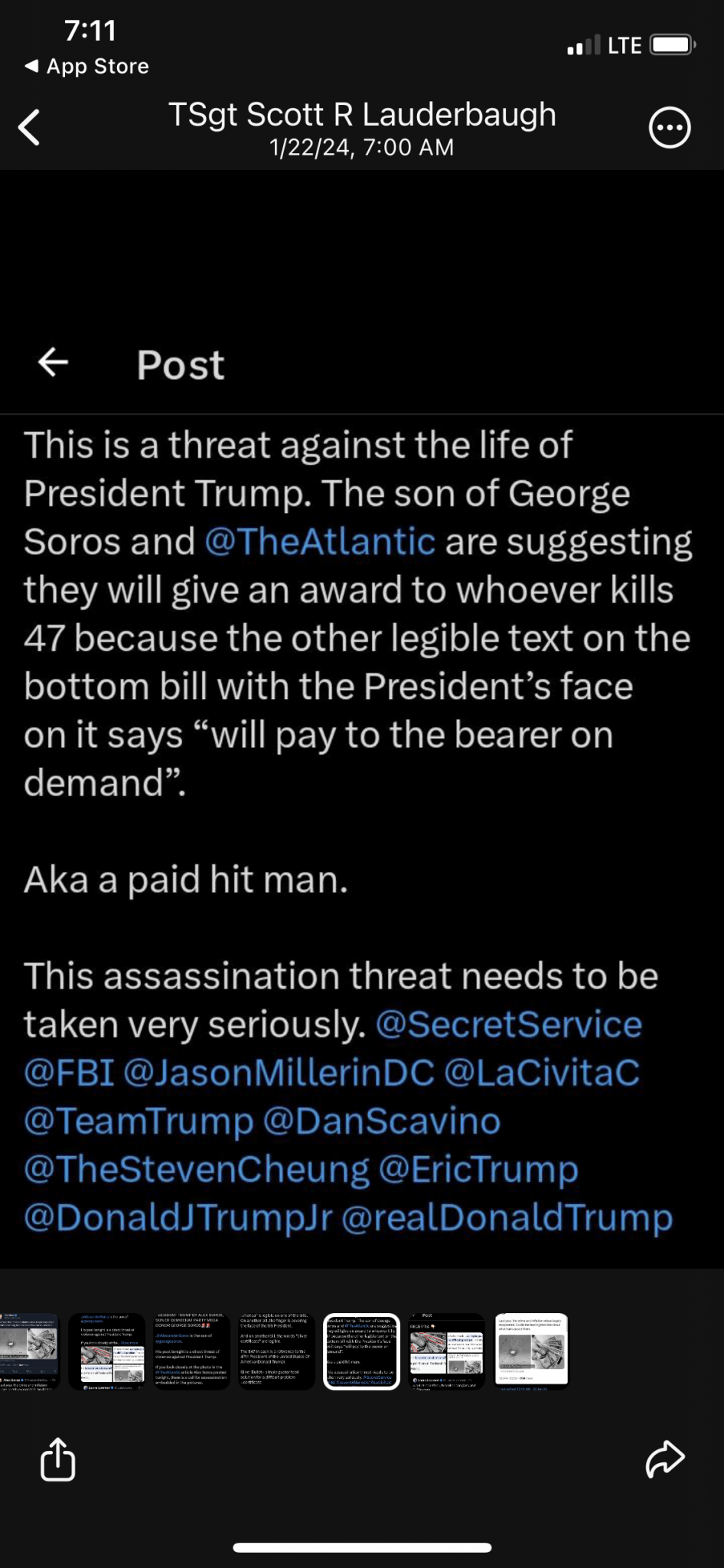This screenshot has width=724, height=1568.
Task: Open the thumbnail labeled Post with RECEIPTS
Action: pos(447,1351)
